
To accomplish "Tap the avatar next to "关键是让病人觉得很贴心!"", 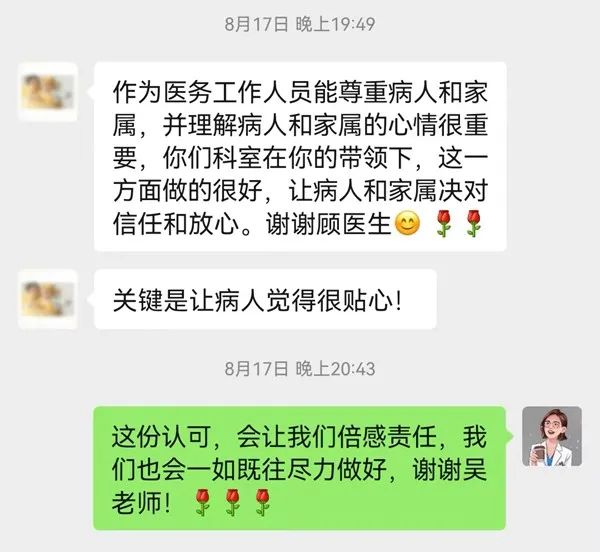I will tap(48, 297).
